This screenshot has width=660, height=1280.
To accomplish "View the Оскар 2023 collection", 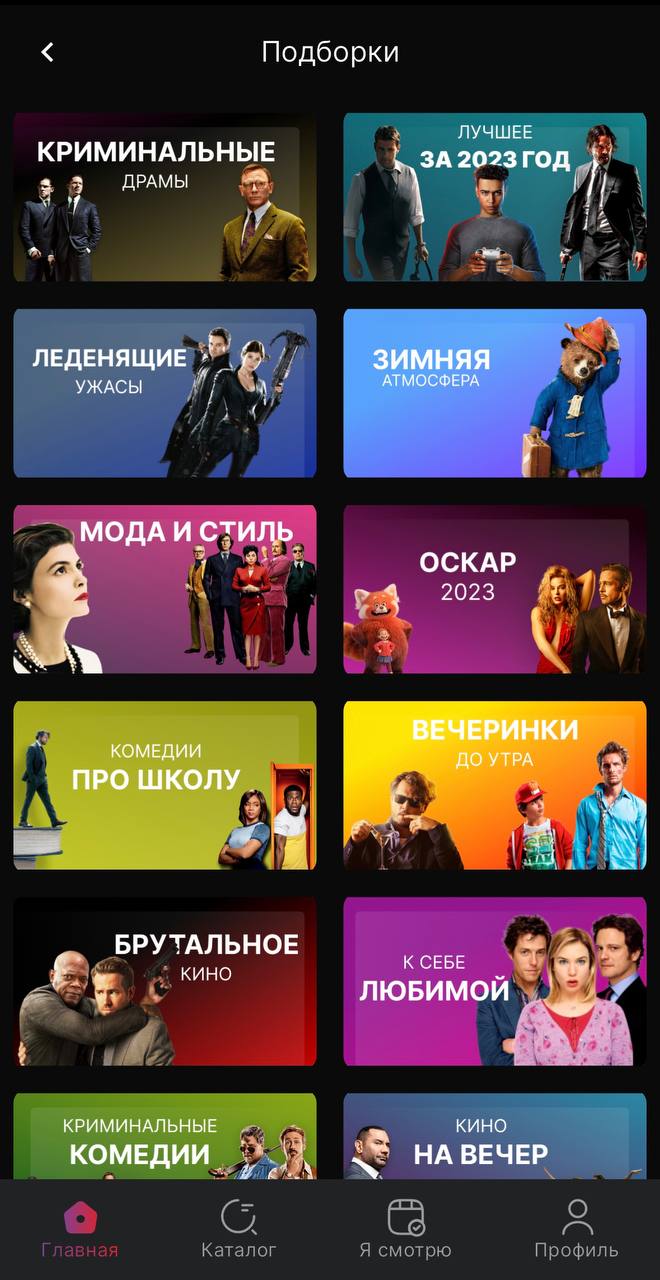I will tap(494, 589).
